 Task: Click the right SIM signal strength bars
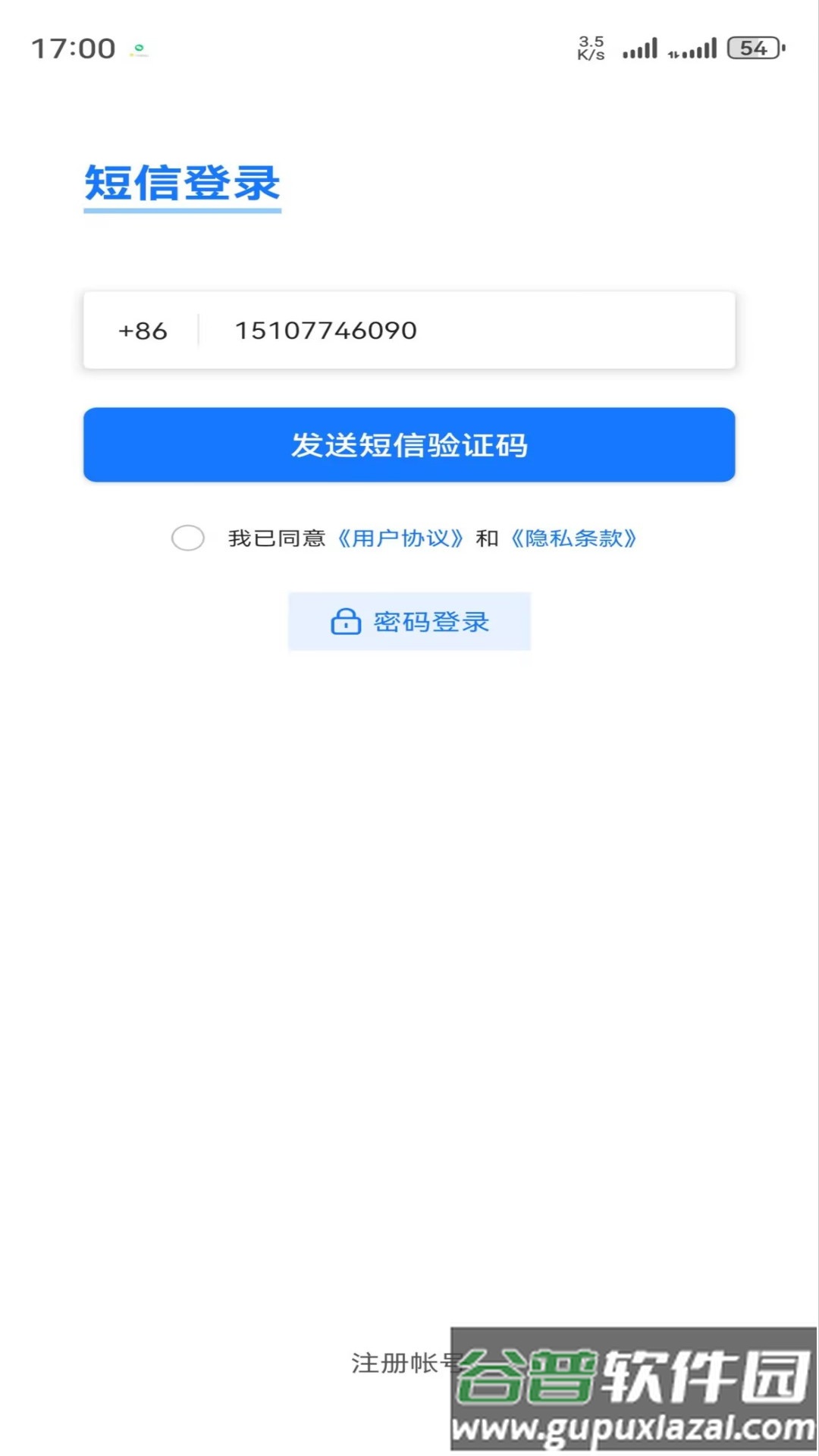click(701, 48)
